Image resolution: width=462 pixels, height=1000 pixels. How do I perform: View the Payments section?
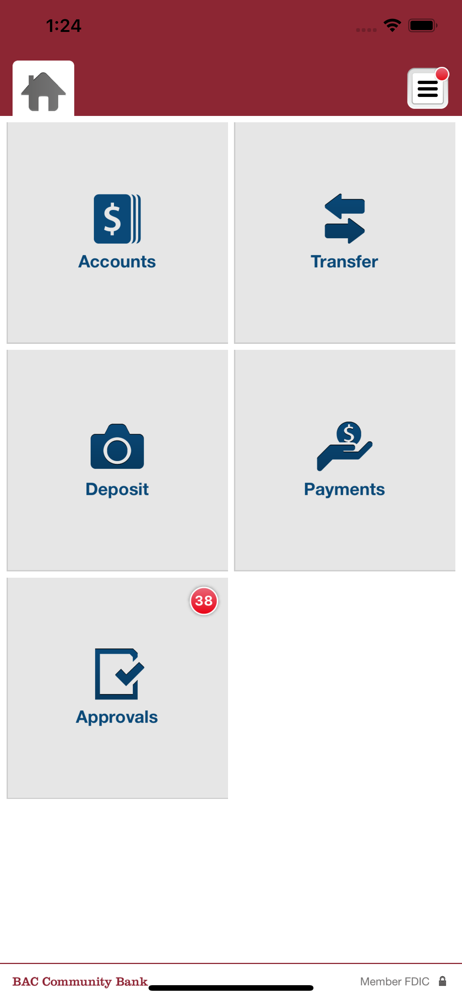pyautogui.click(x=345, y=460)
